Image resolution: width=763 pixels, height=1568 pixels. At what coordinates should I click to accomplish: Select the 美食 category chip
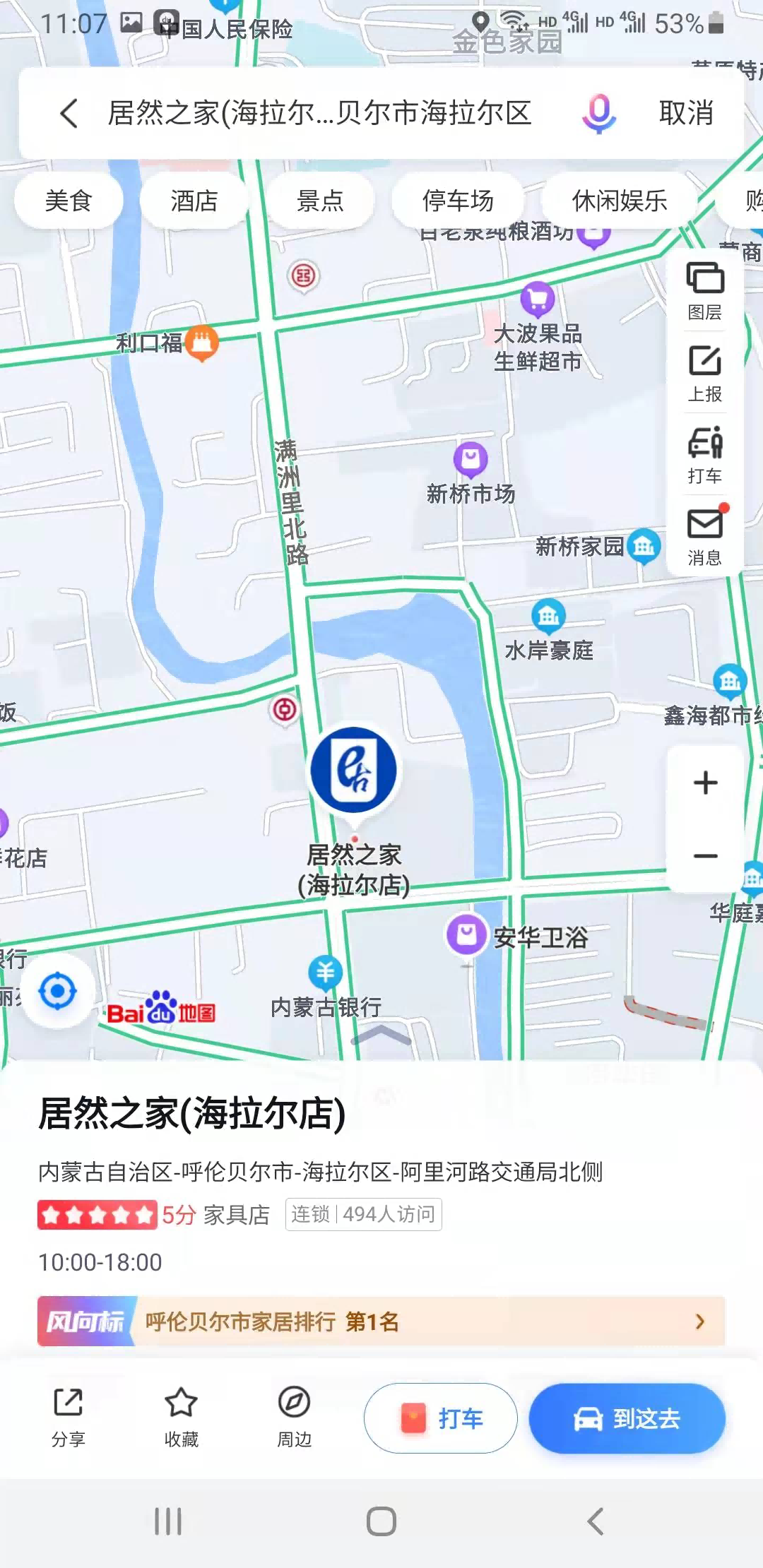[69, 201]
